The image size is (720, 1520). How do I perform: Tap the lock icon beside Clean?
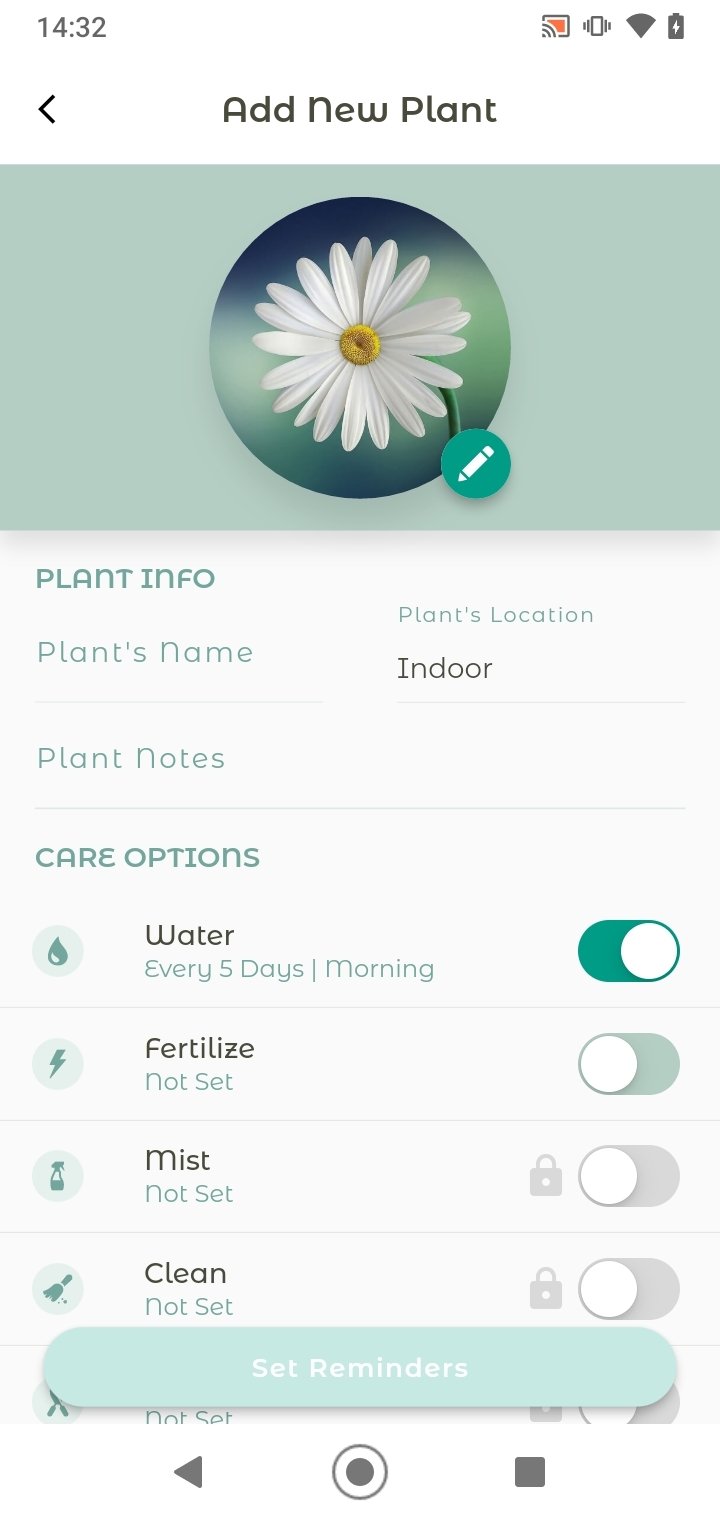click(x=545, y=1288)
